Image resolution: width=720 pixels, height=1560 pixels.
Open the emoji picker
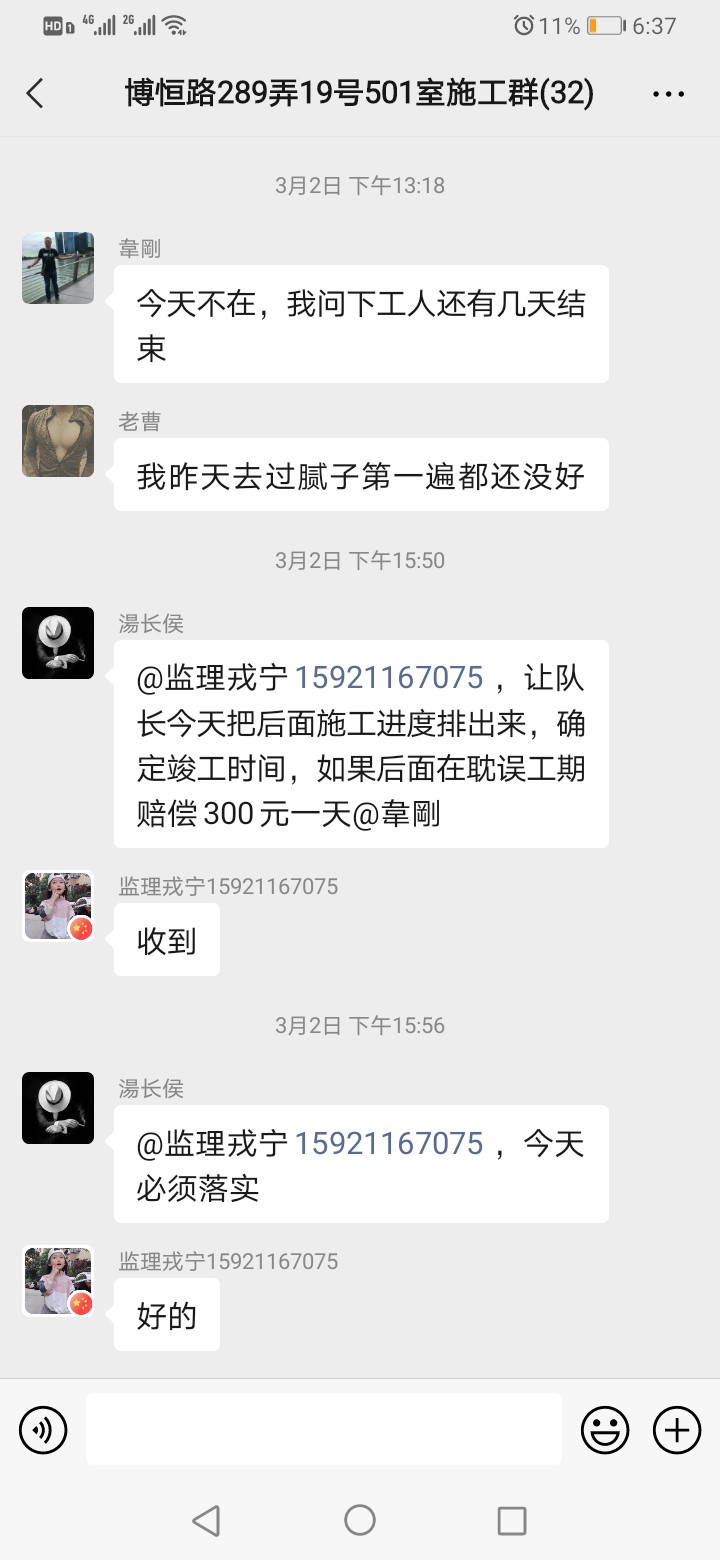(x=605, y=1429)
